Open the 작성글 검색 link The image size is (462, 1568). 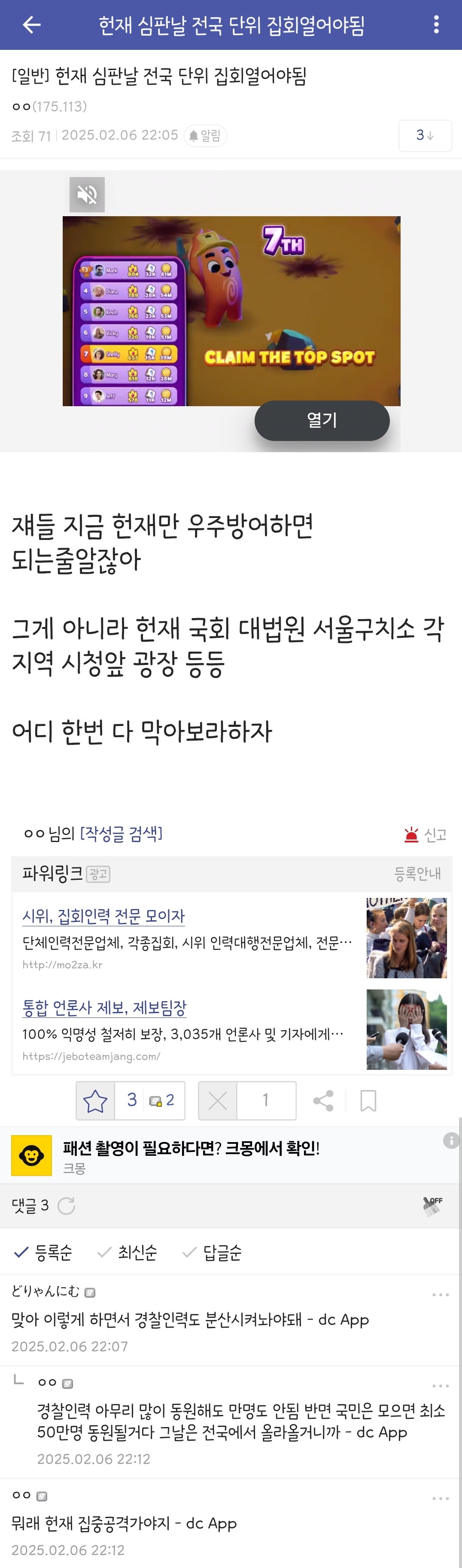[x=121, y=833]
